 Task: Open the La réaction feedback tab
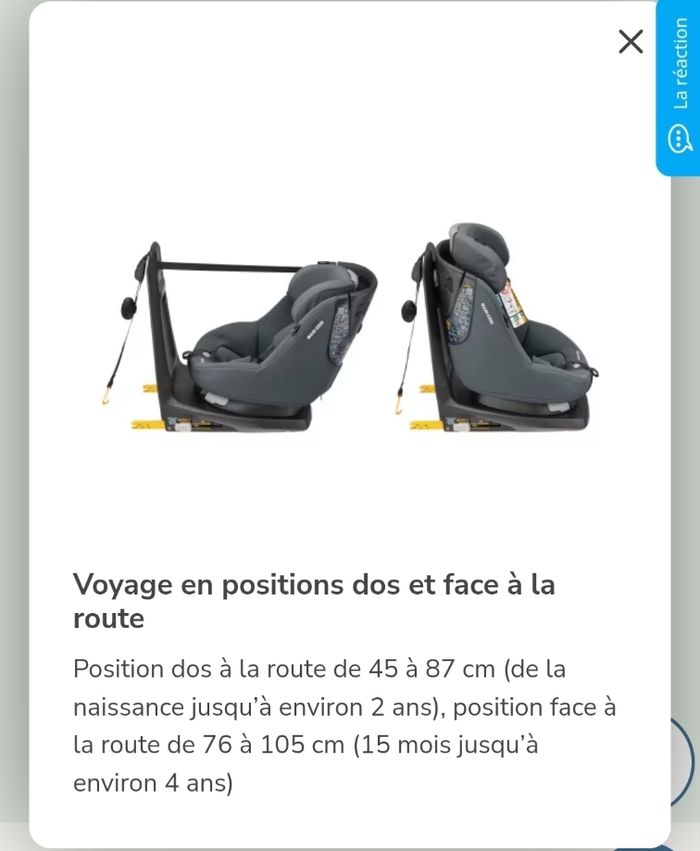point(679,87)
